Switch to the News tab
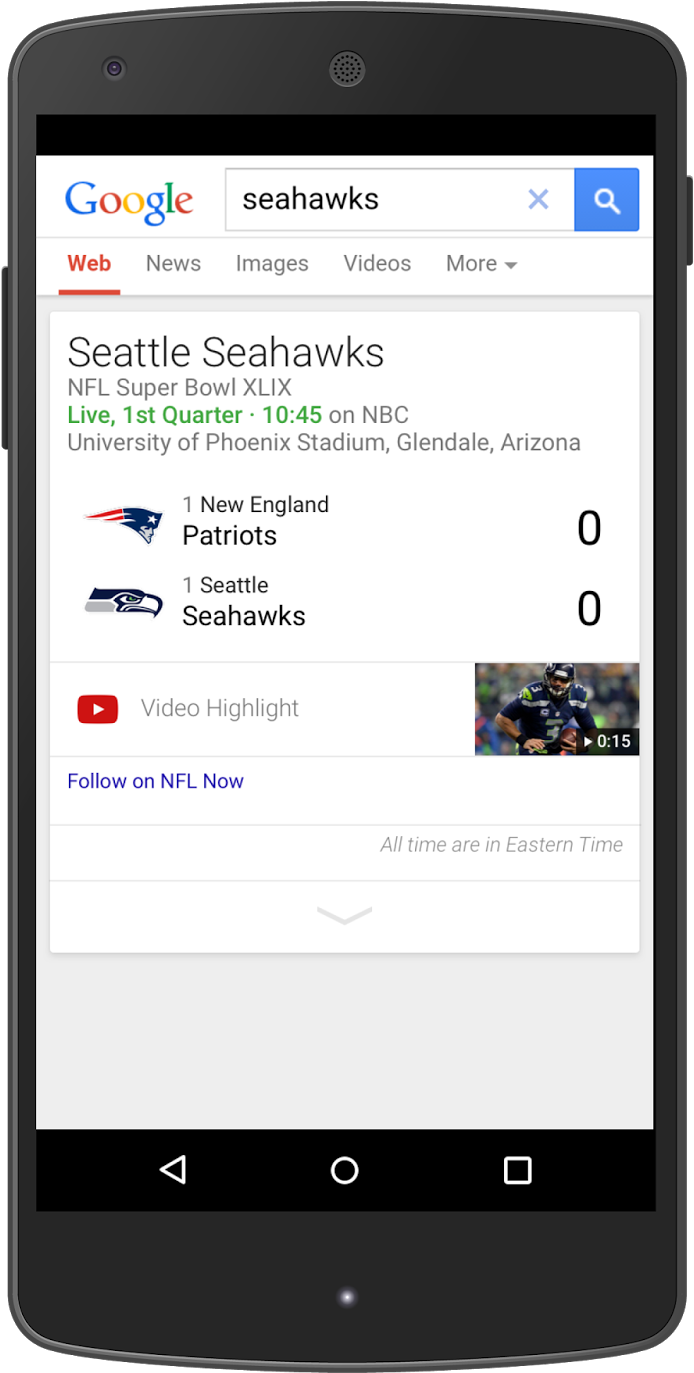 click(173, 264)
